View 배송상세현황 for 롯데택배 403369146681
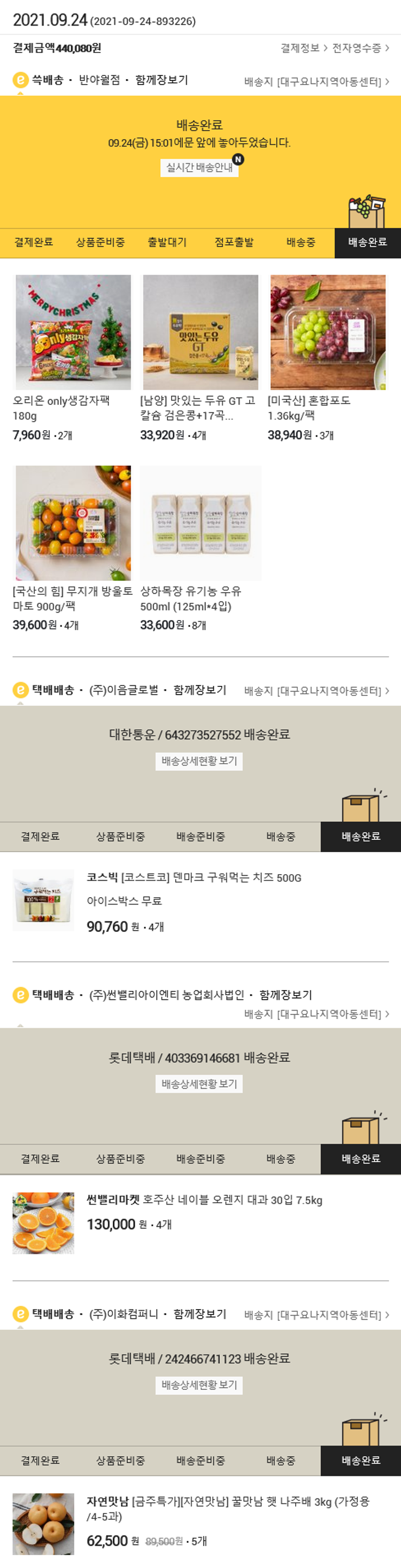The width and height of the screenshot is (401, 1568). 199,1084
